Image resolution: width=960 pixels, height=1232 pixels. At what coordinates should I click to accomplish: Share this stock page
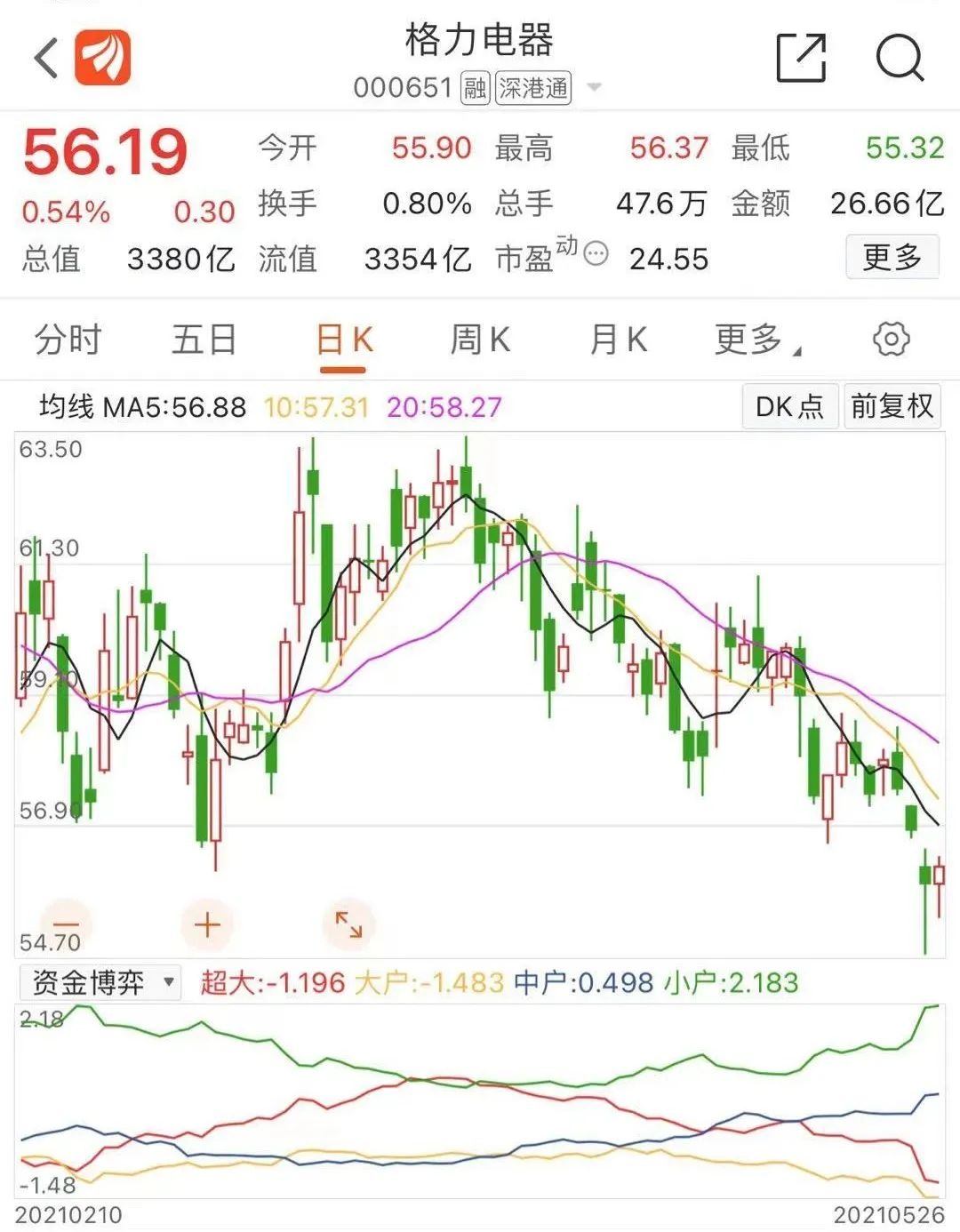(x=801, y=59)
